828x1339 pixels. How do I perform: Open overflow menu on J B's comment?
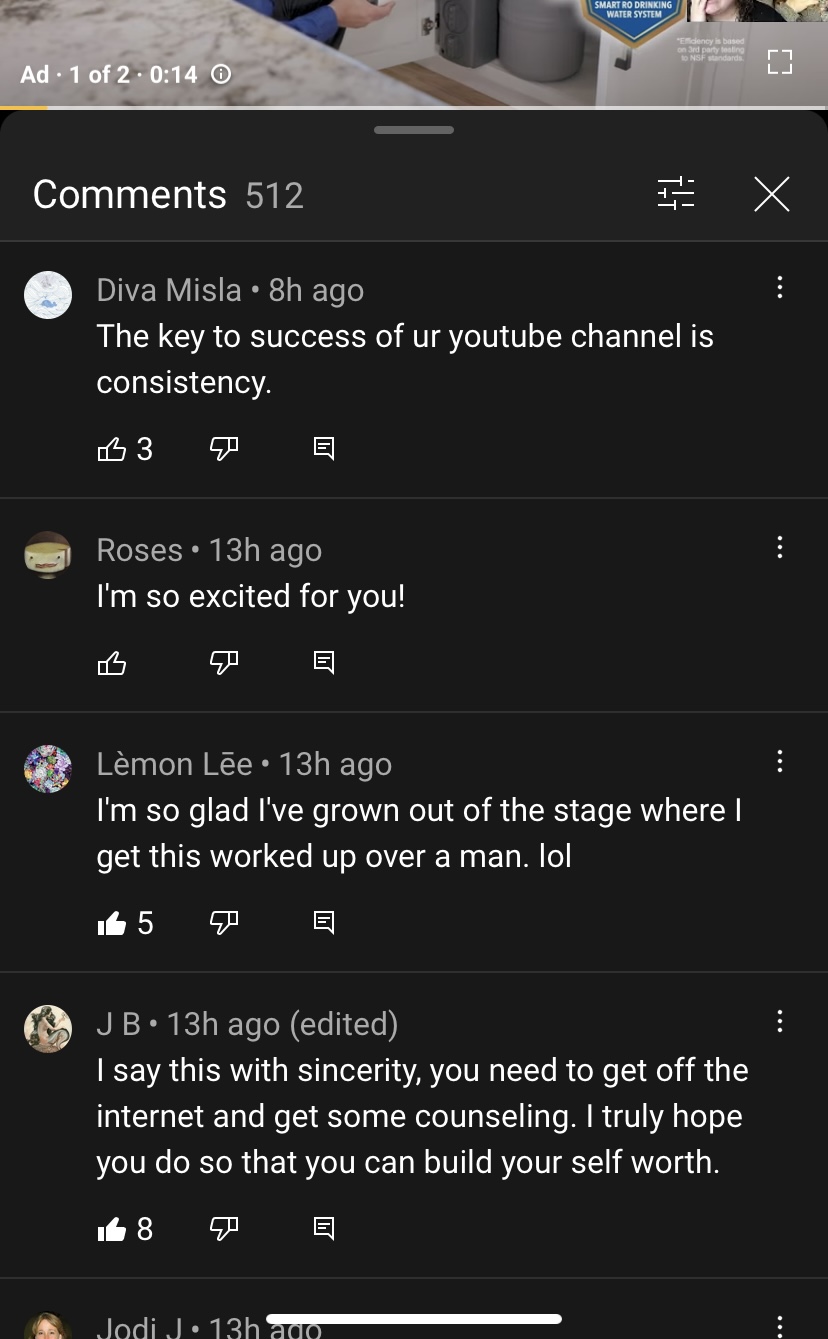pos(780,1021)
